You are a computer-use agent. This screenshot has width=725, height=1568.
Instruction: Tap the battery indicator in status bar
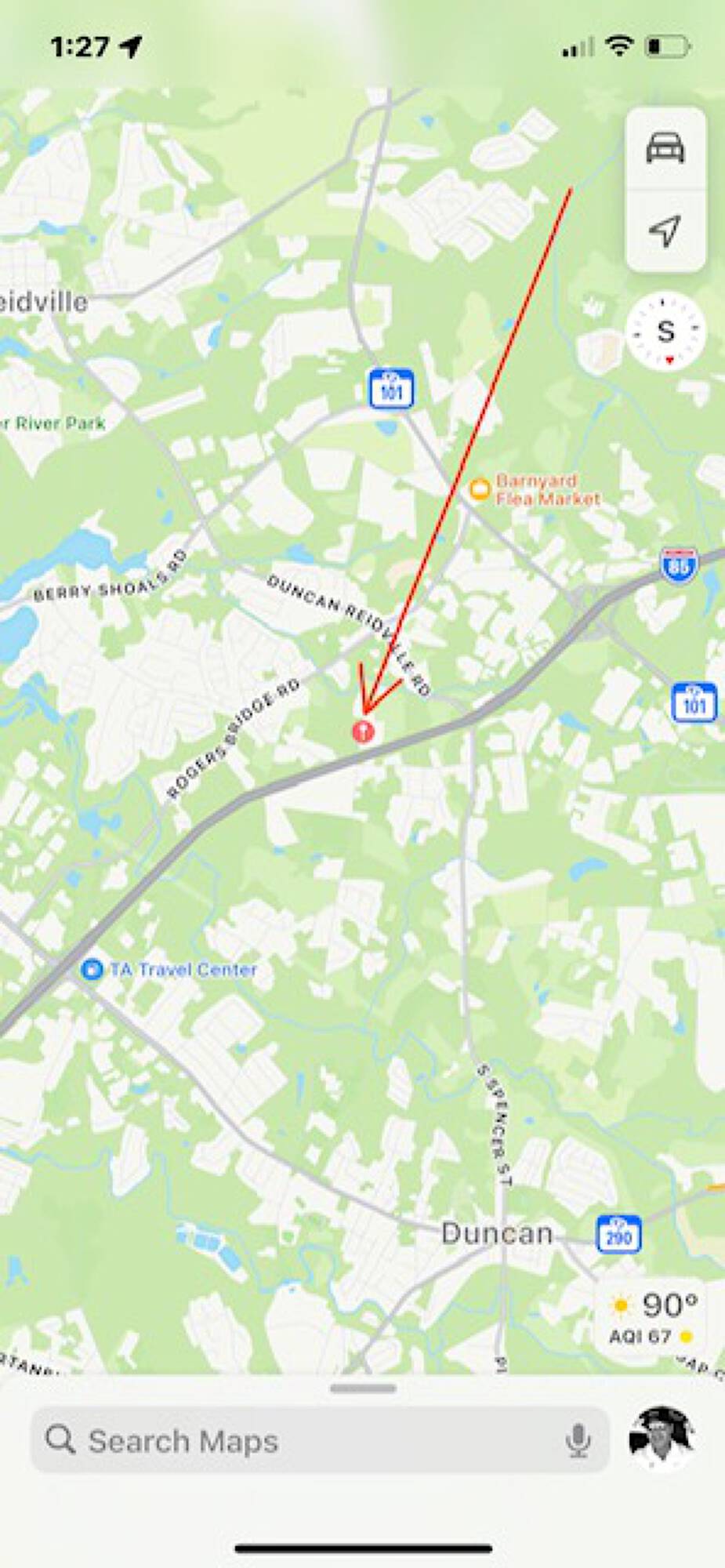[x=665, y=45]
